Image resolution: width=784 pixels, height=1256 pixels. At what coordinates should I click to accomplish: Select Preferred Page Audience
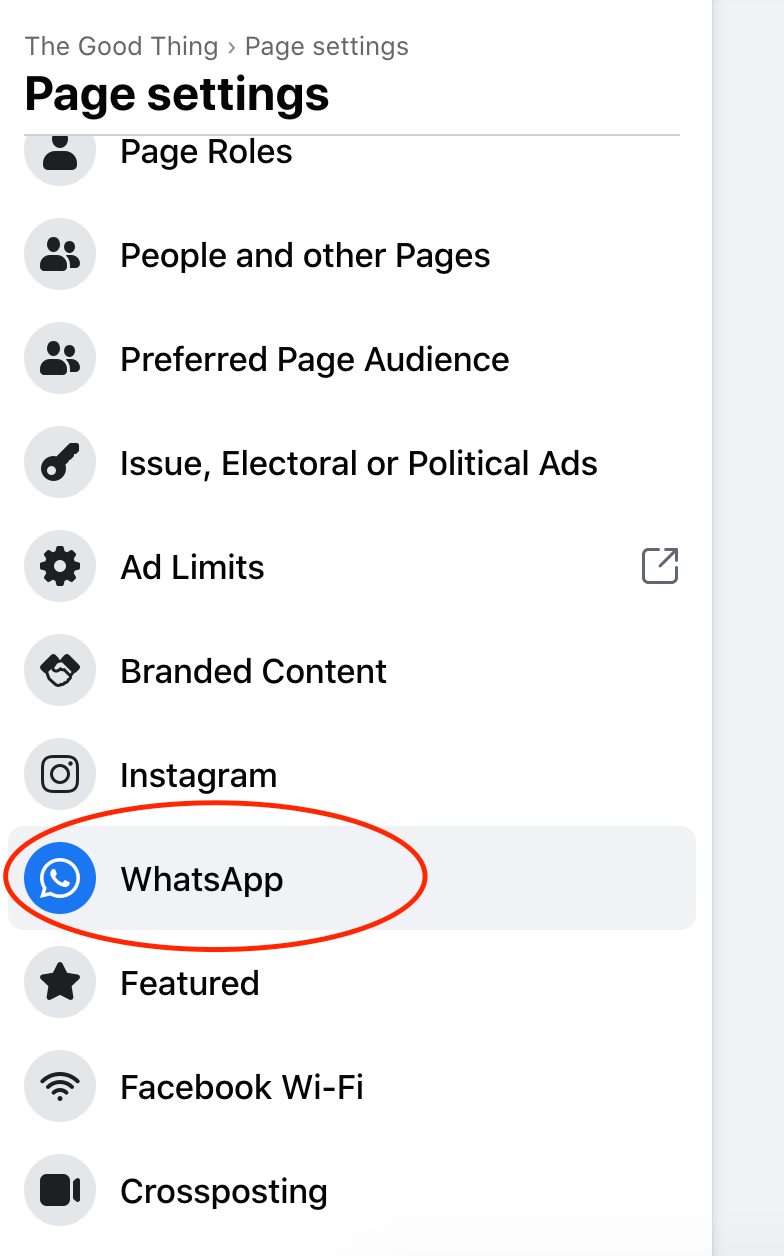coord(314,360)
